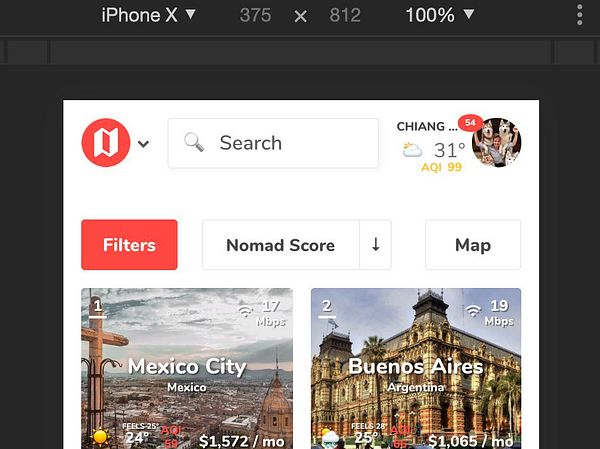Screen dimensions: 600x449
Task: Open the profile avatar with 54 badge
Action: point(496,143)
